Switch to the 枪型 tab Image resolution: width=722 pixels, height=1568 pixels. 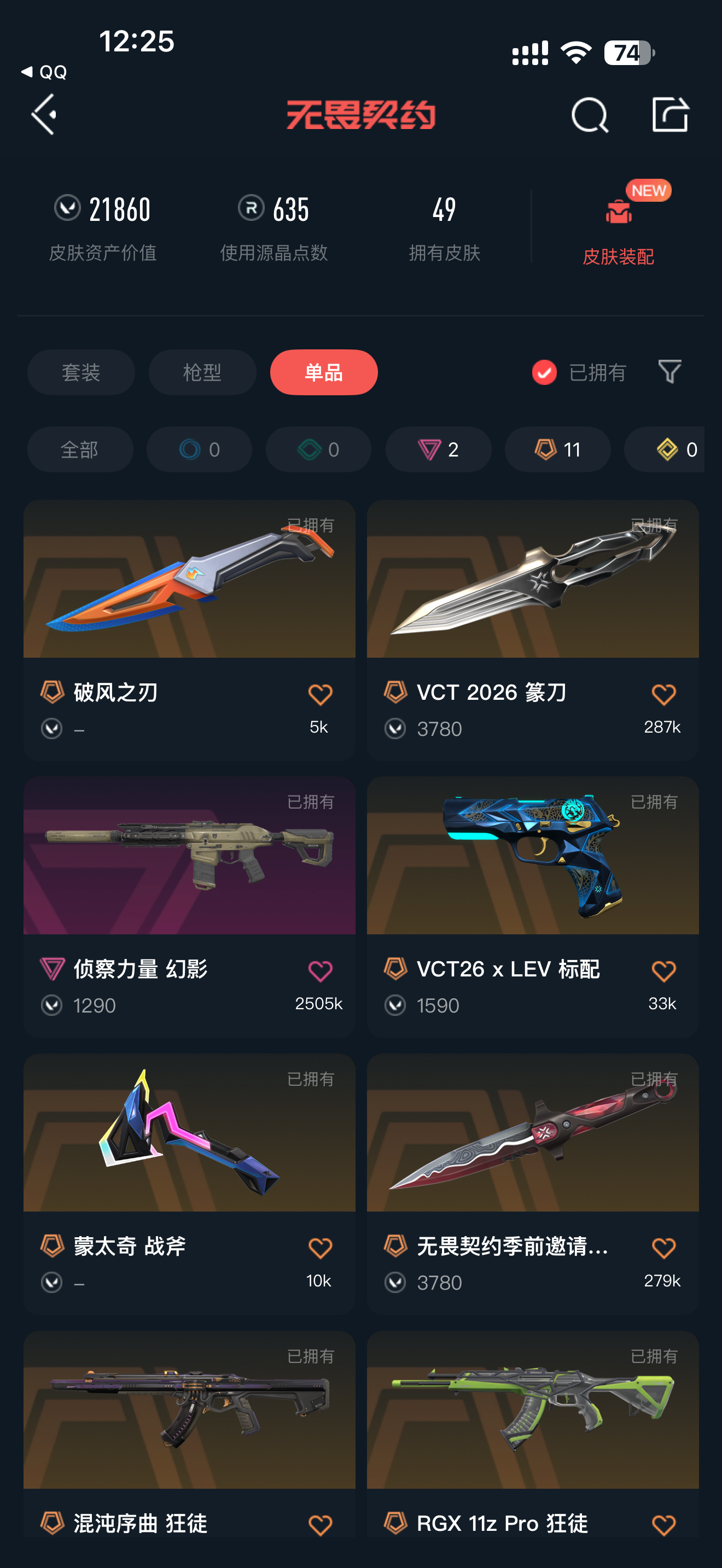(x=202, y=372)
